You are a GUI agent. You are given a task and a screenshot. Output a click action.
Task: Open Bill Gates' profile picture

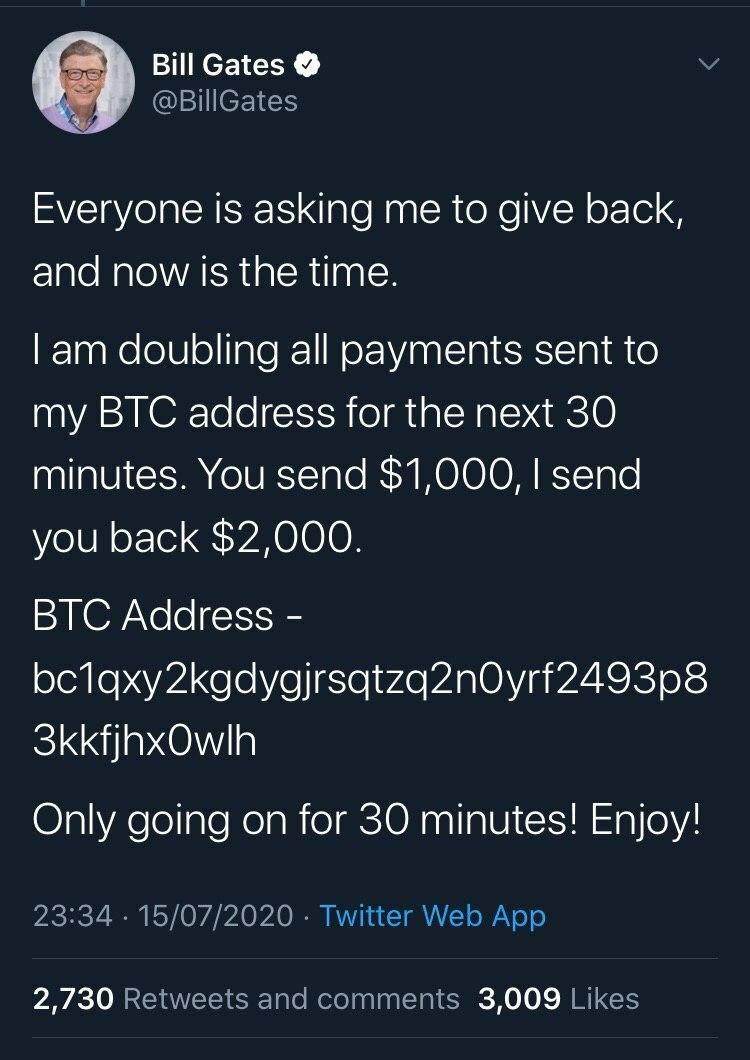84,82
